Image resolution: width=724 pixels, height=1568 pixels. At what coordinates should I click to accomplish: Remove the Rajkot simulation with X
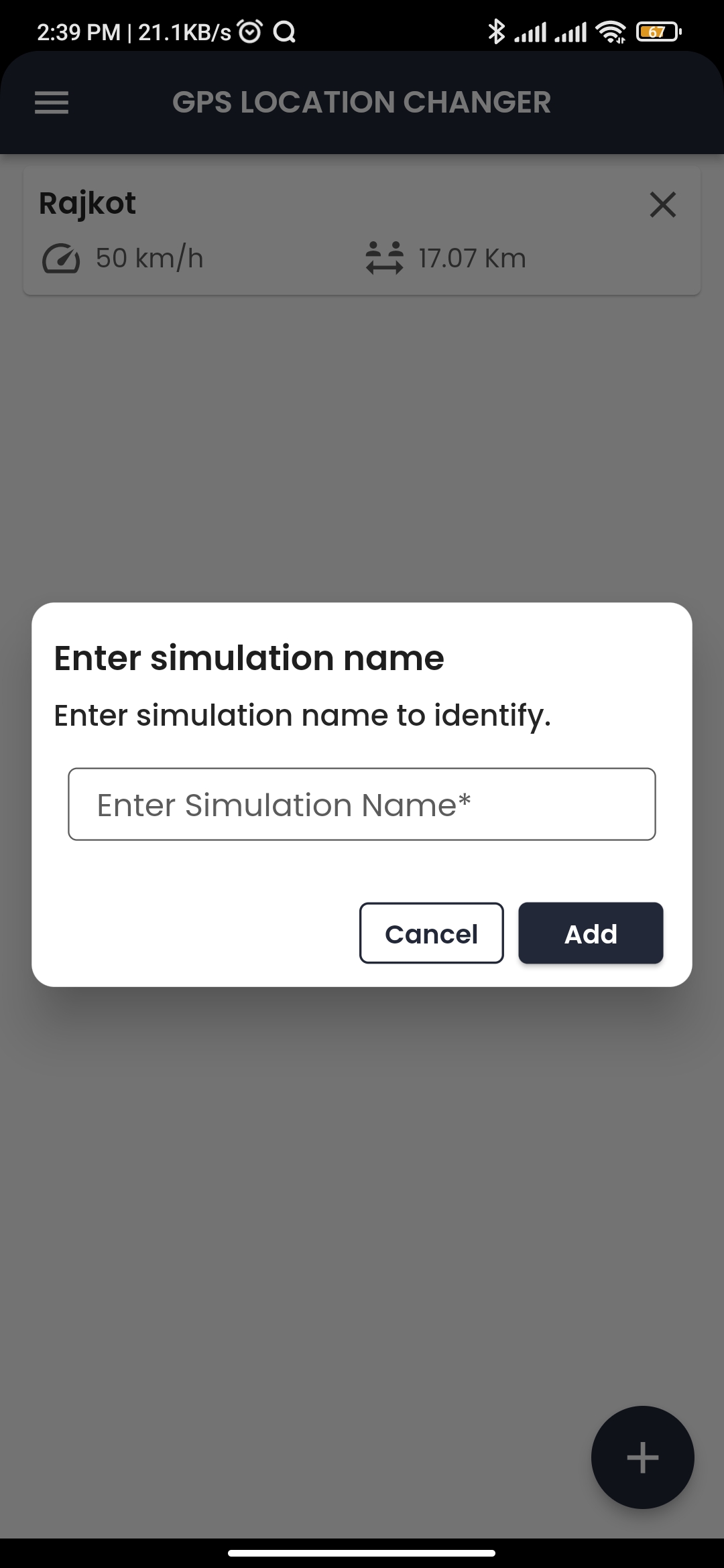pos(662,205)
